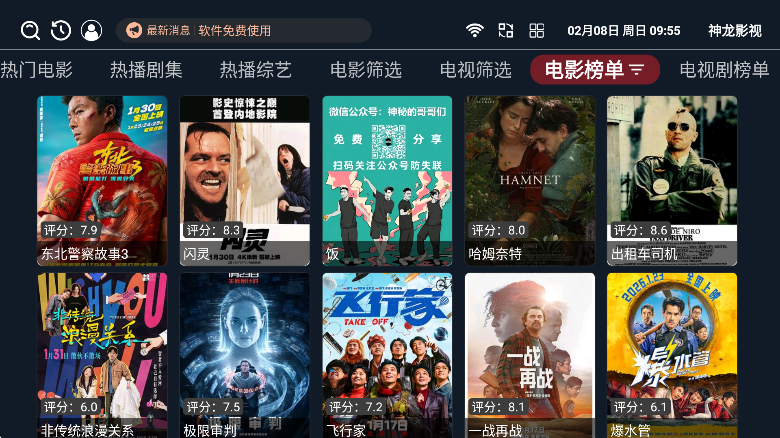Open the movie 飞行家
Viewport: 780px width, 438px height.
pyautogui.click(x=387, y=355)
